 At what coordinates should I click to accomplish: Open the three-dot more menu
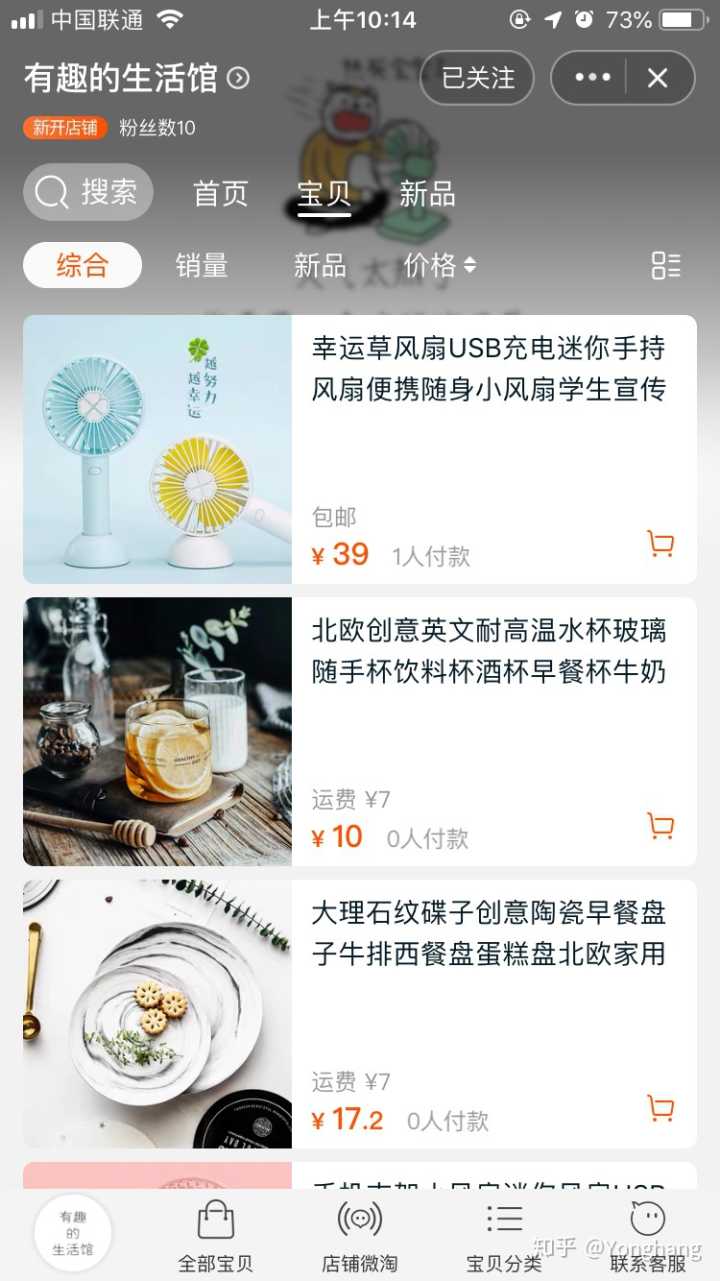coord(592,78)
